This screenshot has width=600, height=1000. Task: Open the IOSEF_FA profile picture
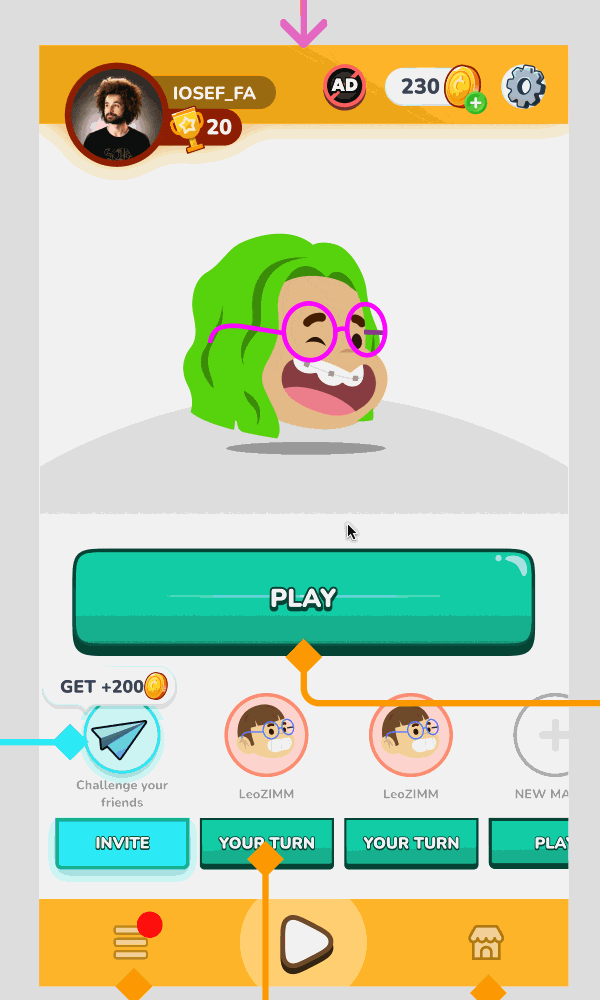tap(115, 114)
